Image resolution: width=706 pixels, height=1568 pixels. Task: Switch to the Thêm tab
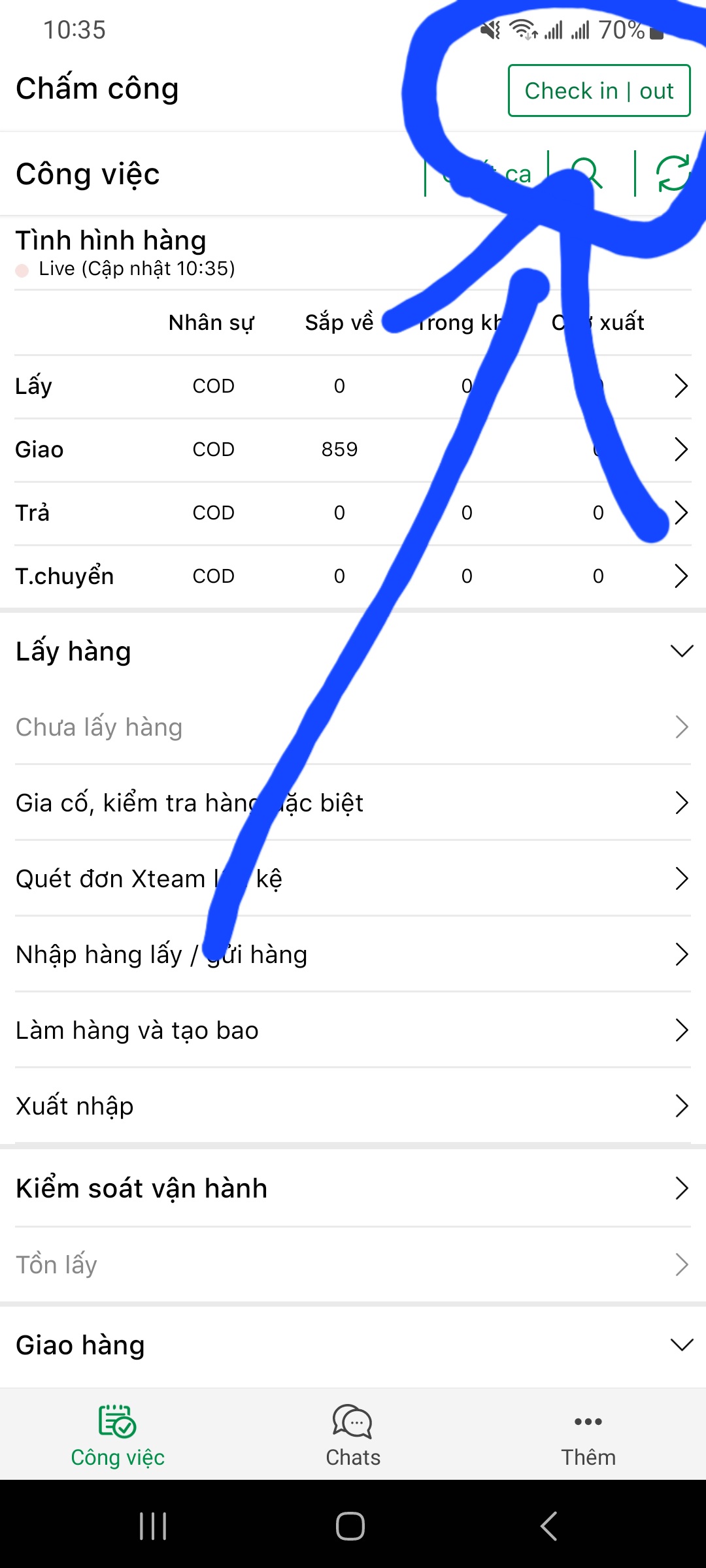tap(588, 1435)
